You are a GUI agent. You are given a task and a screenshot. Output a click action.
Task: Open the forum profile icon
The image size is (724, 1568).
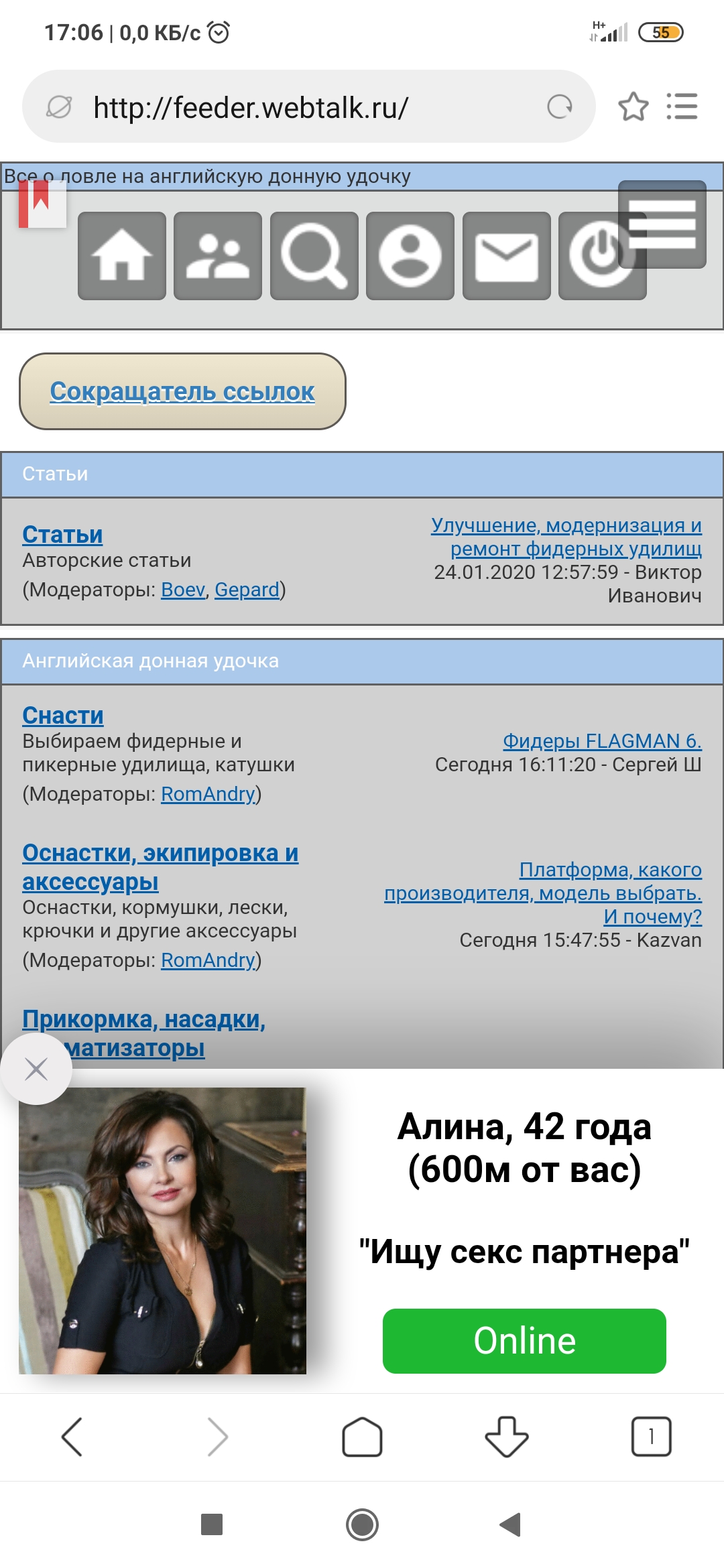pos(410,255)
